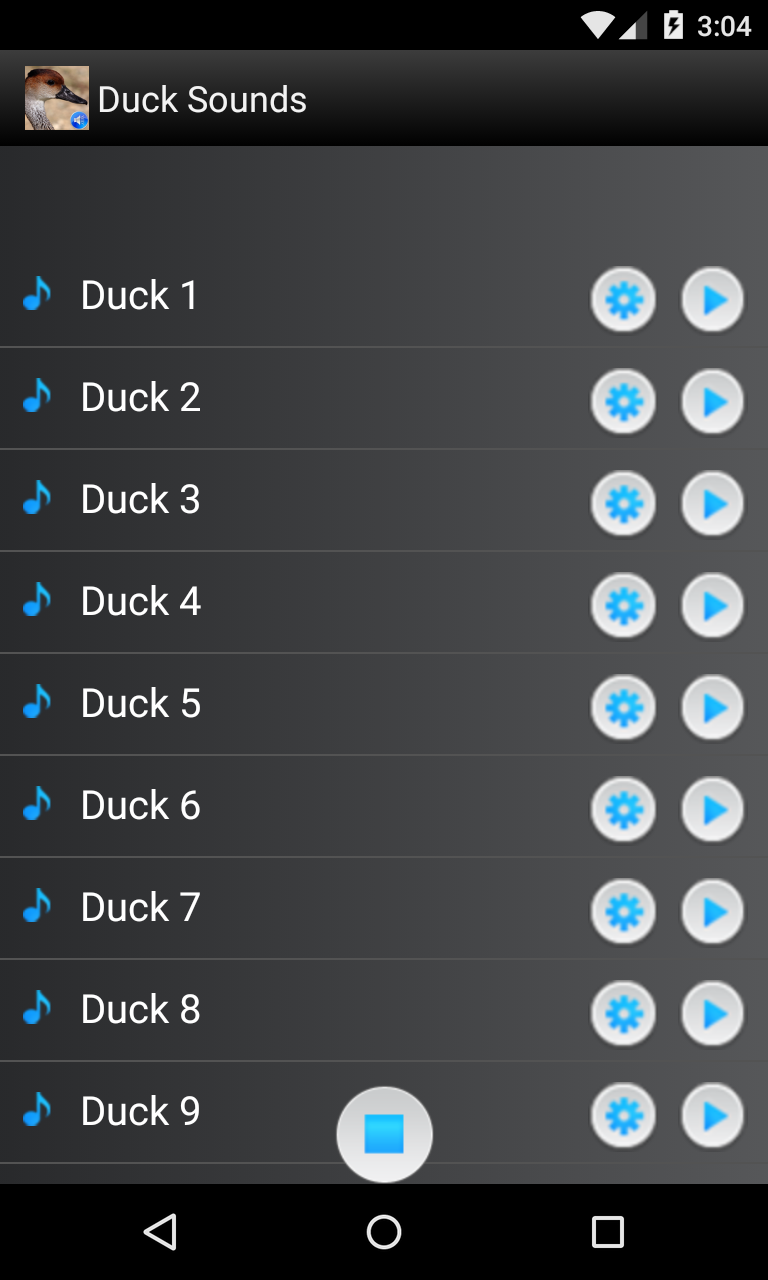Play the Duck 9 sound
Screen dimensions: 768x1280
pos(712,1115)
